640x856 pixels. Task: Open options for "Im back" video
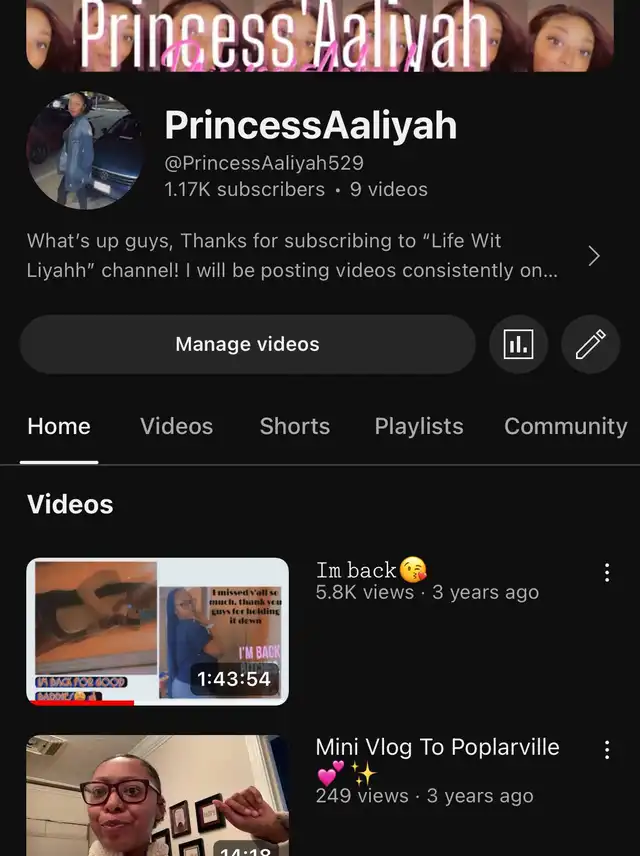pyautogui.click(x=606, y=573)
